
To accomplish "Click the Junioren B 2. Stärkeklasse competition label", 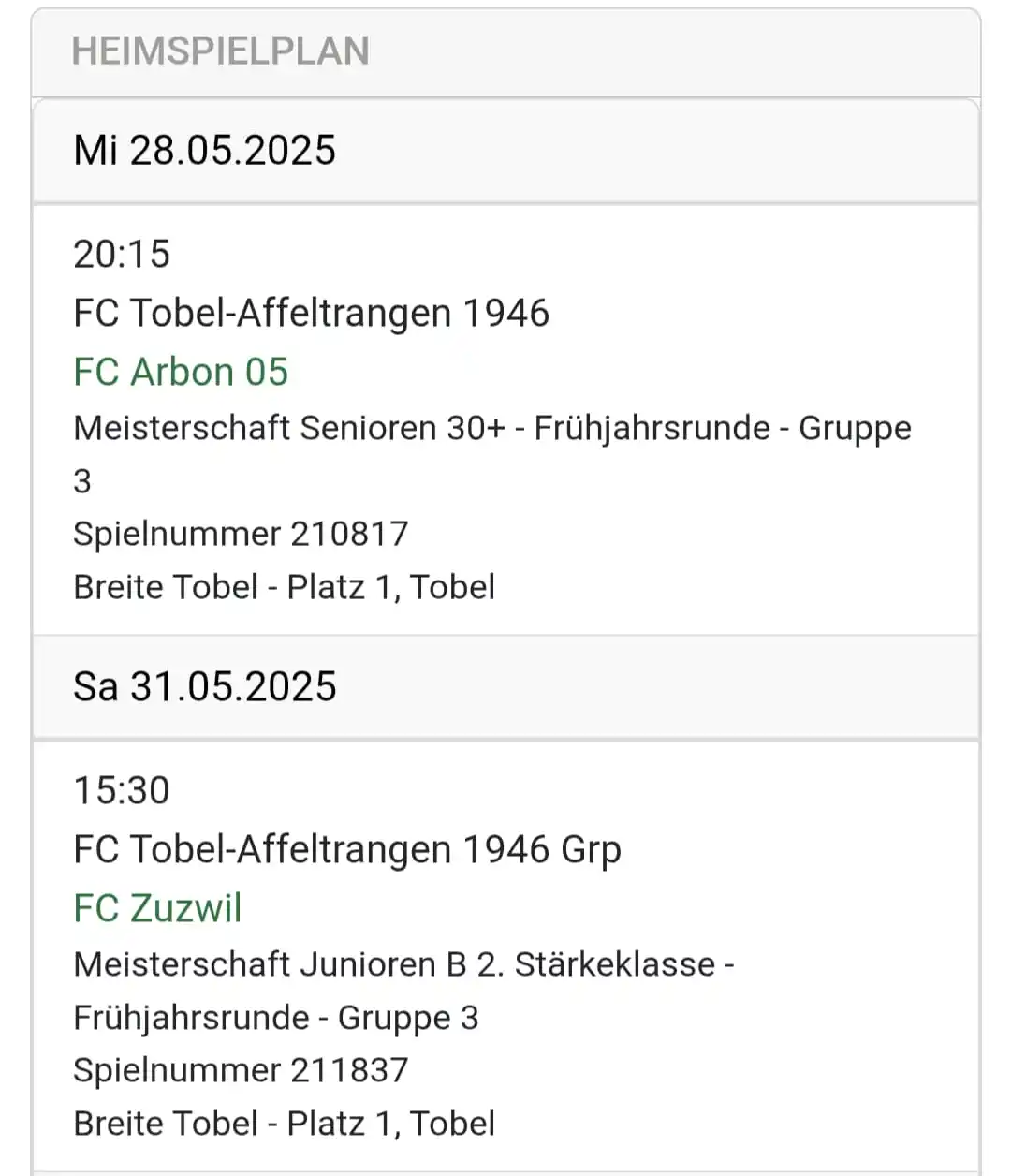I will point(403,964).
